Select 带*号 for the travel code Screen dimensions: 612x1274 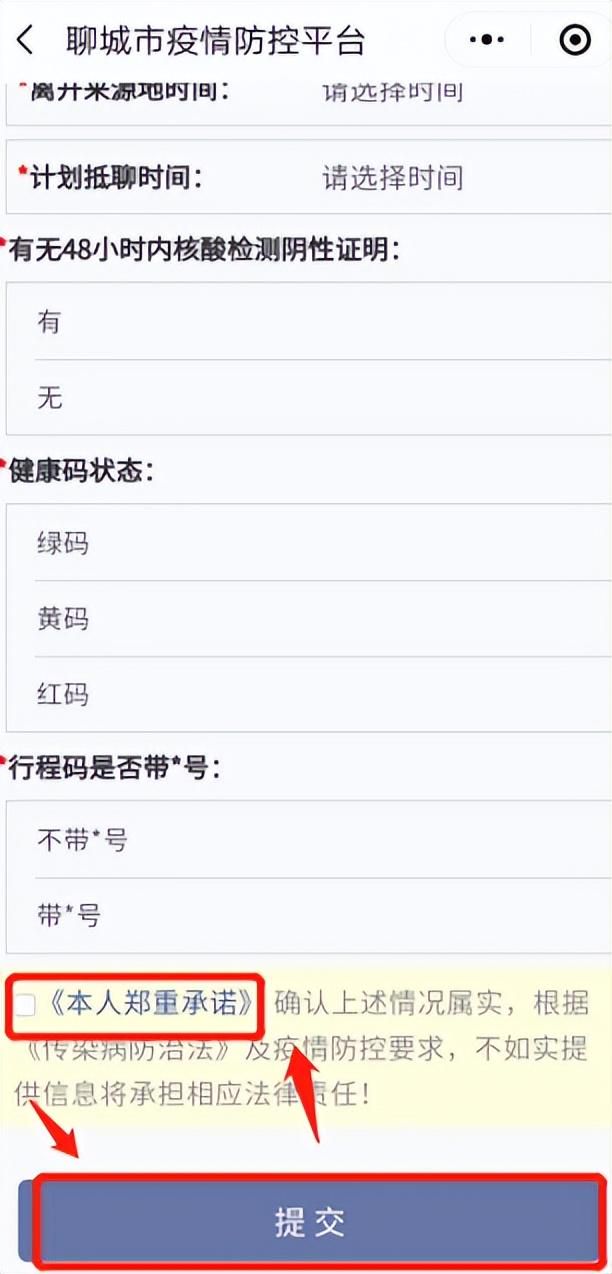[x=308, y=915]
